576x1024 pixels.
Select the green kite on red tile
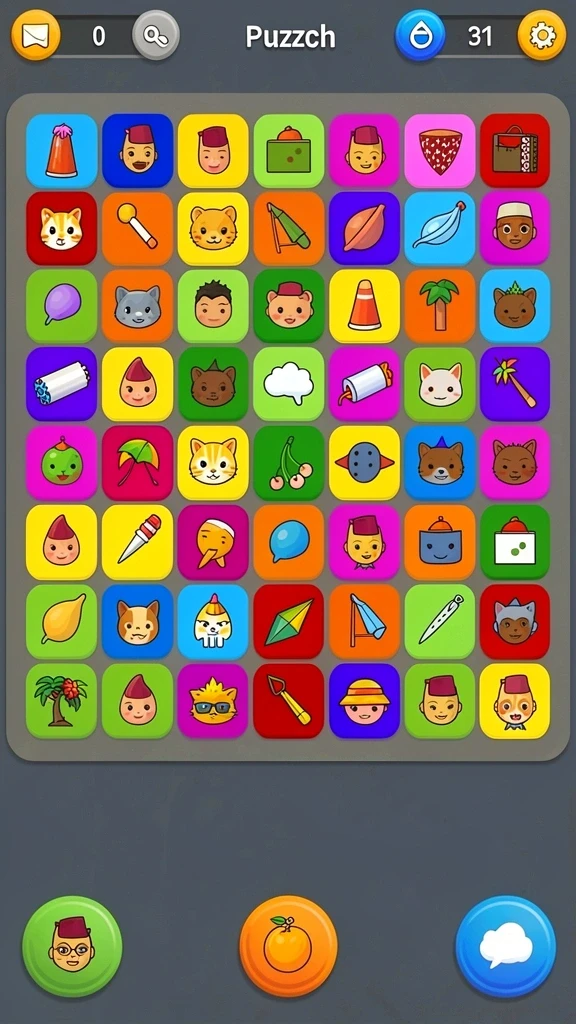pos(289,622)
